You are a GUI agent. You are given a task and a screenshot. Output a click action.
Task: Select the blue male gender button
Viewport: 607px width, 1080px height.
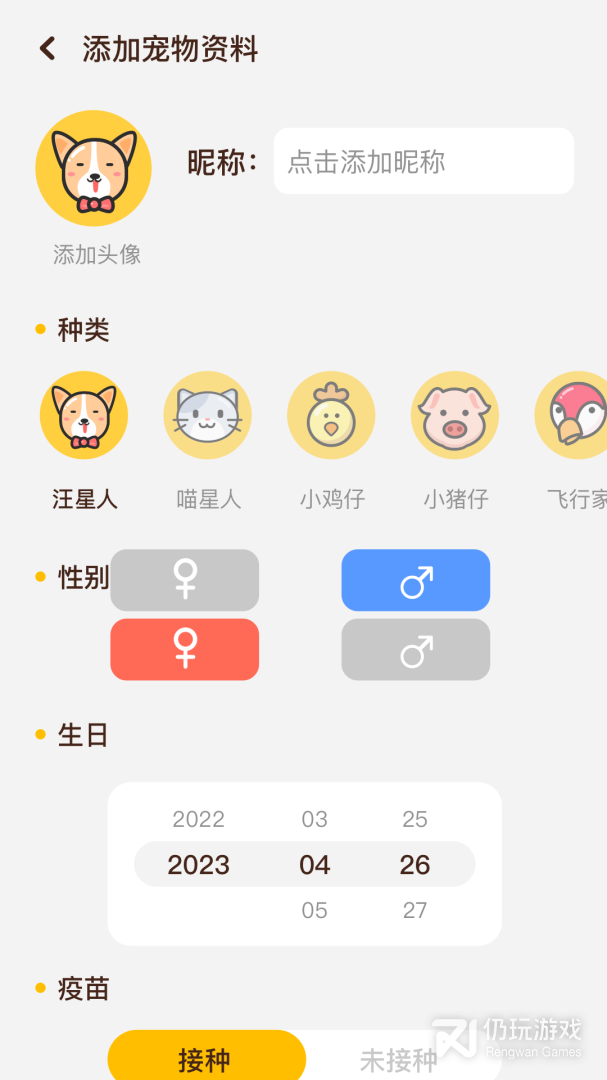tap(415, 580)
